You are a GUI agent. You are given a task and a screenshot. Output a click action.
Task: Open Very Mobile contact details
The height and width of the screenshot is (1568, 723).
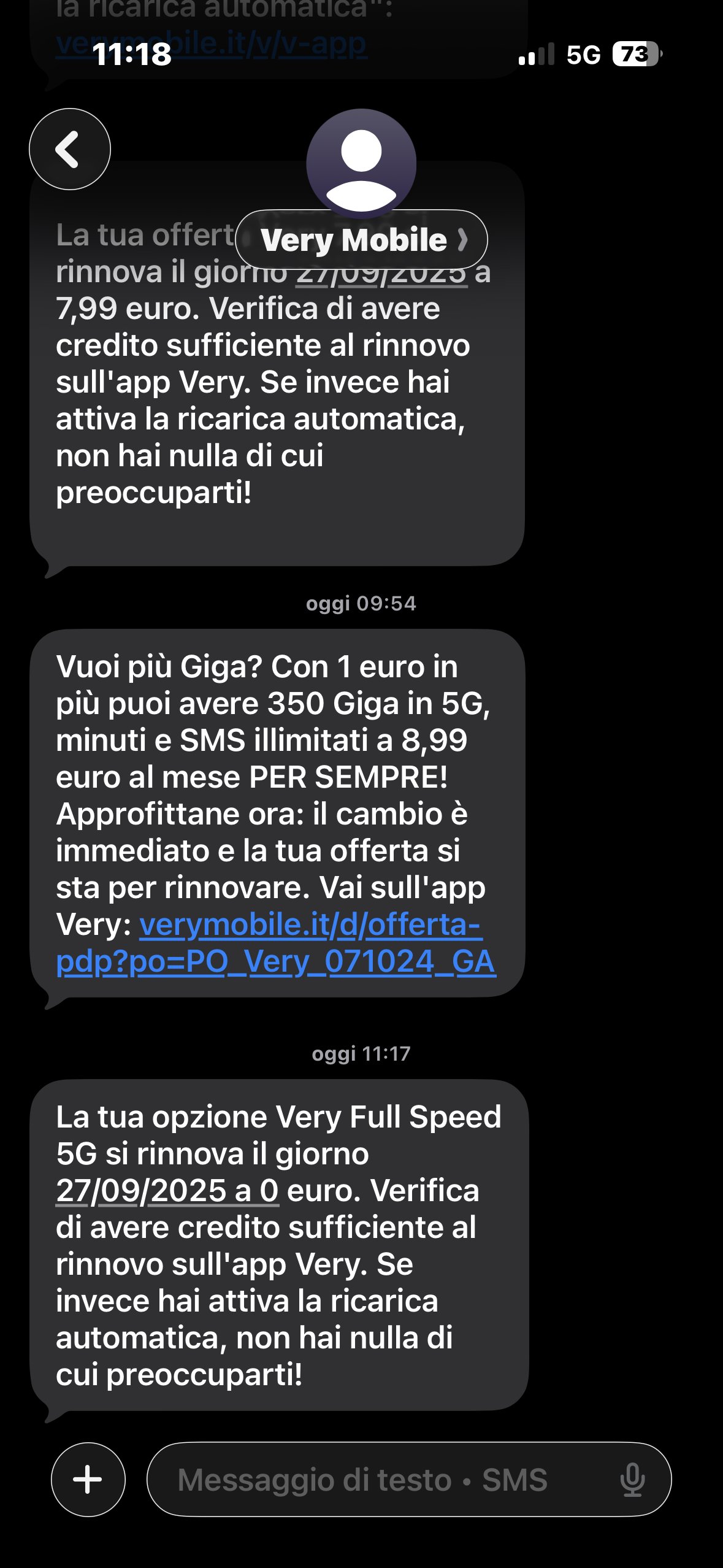(x=361, y=240)
